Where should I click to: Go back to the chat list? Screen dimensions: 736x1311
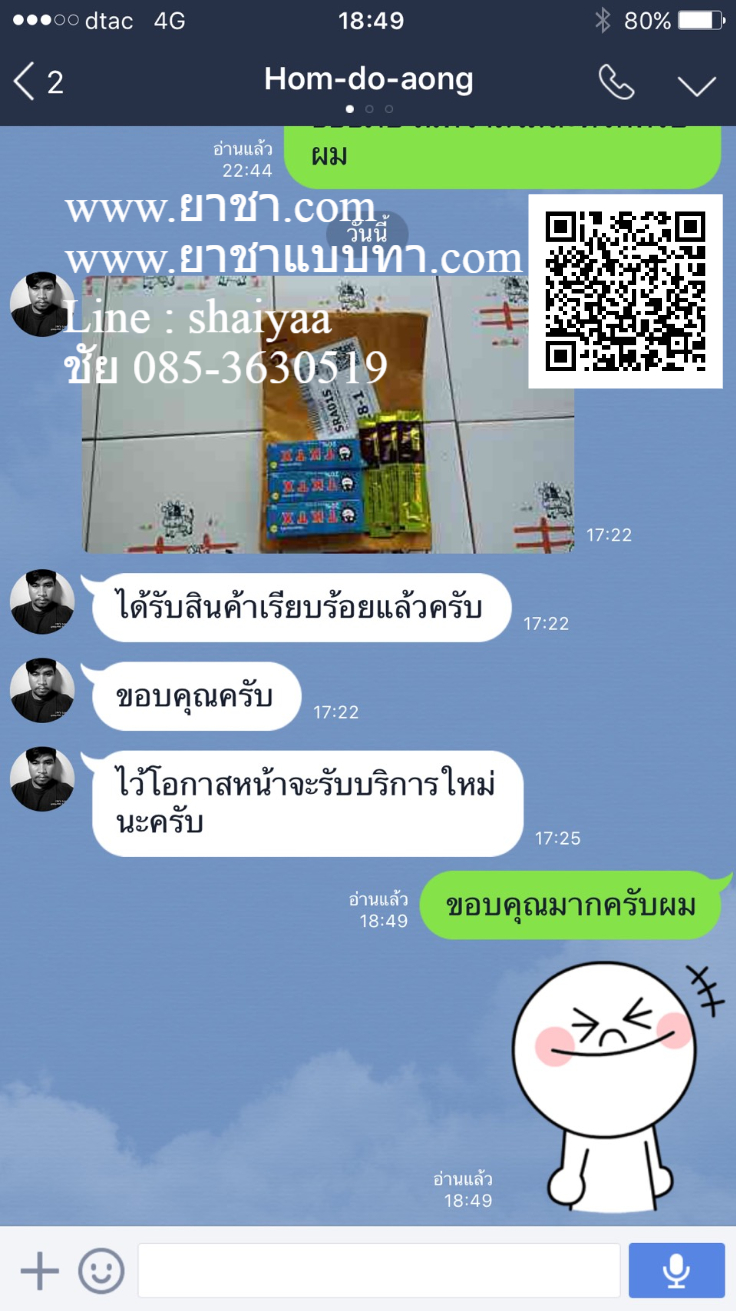(x=36, y=81)
